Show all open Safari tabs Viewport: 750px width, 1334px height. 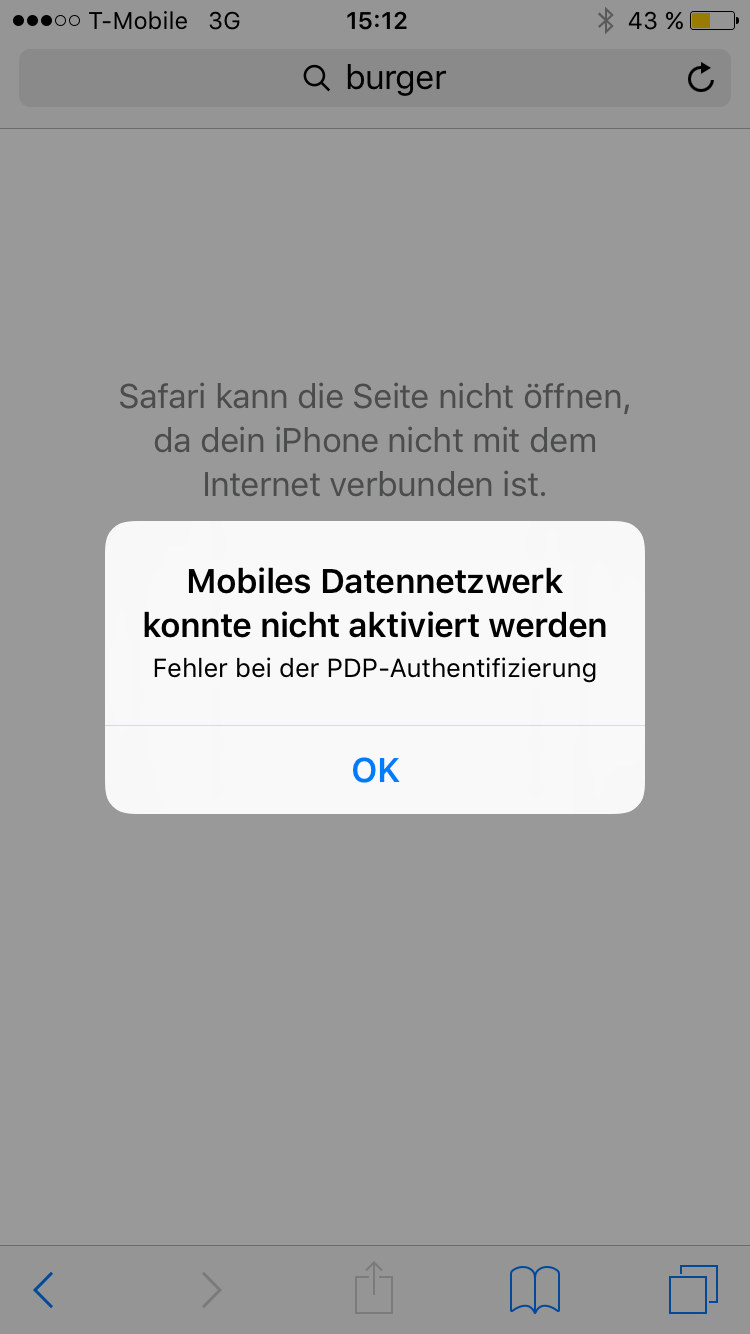693,1290
